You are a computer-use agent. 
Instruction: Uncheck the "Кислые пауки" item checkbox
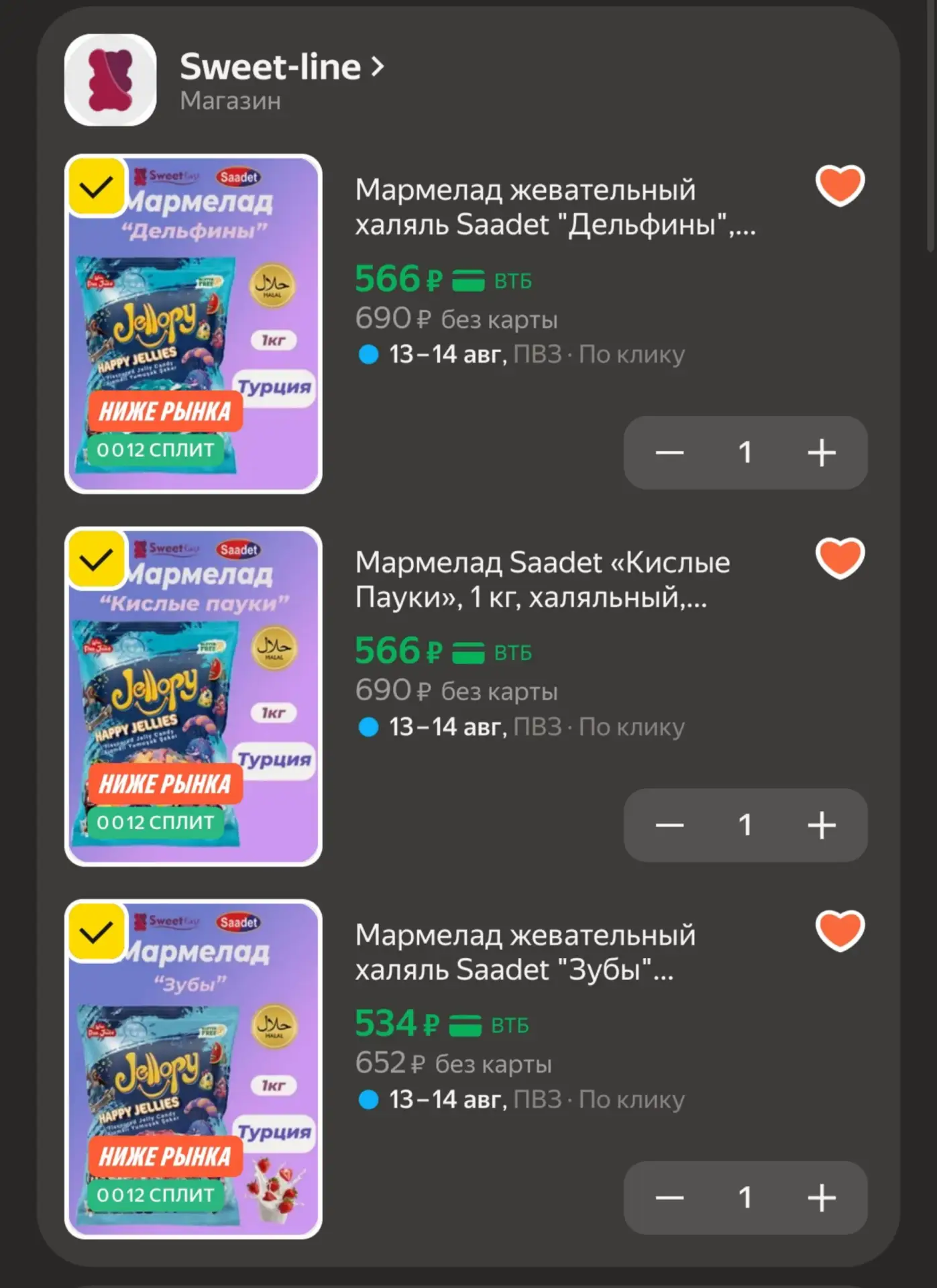click(x=97, y=559)
